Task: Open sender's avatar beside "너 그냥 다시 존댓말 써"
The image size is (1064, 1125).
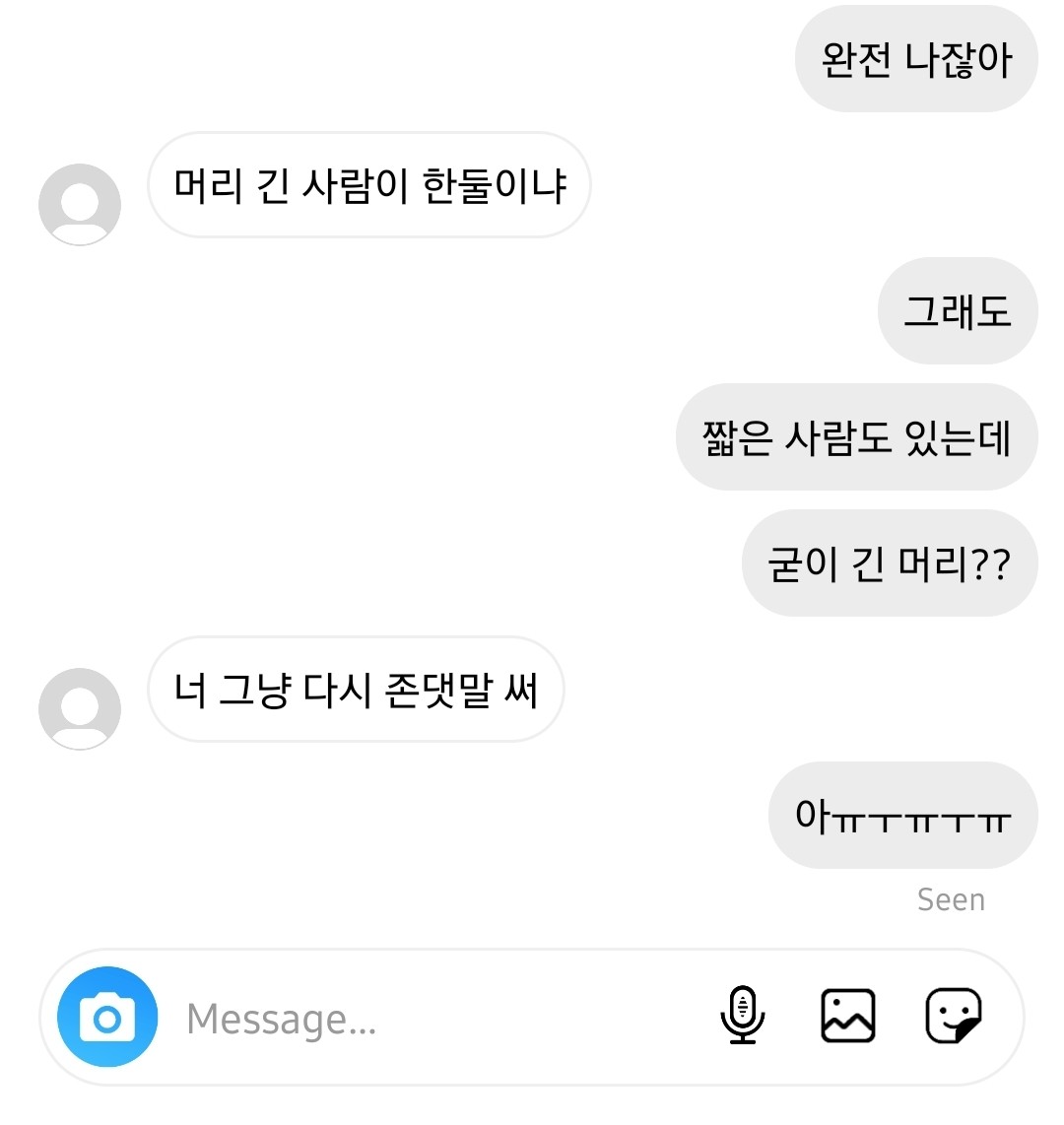Action: point(80,709)
